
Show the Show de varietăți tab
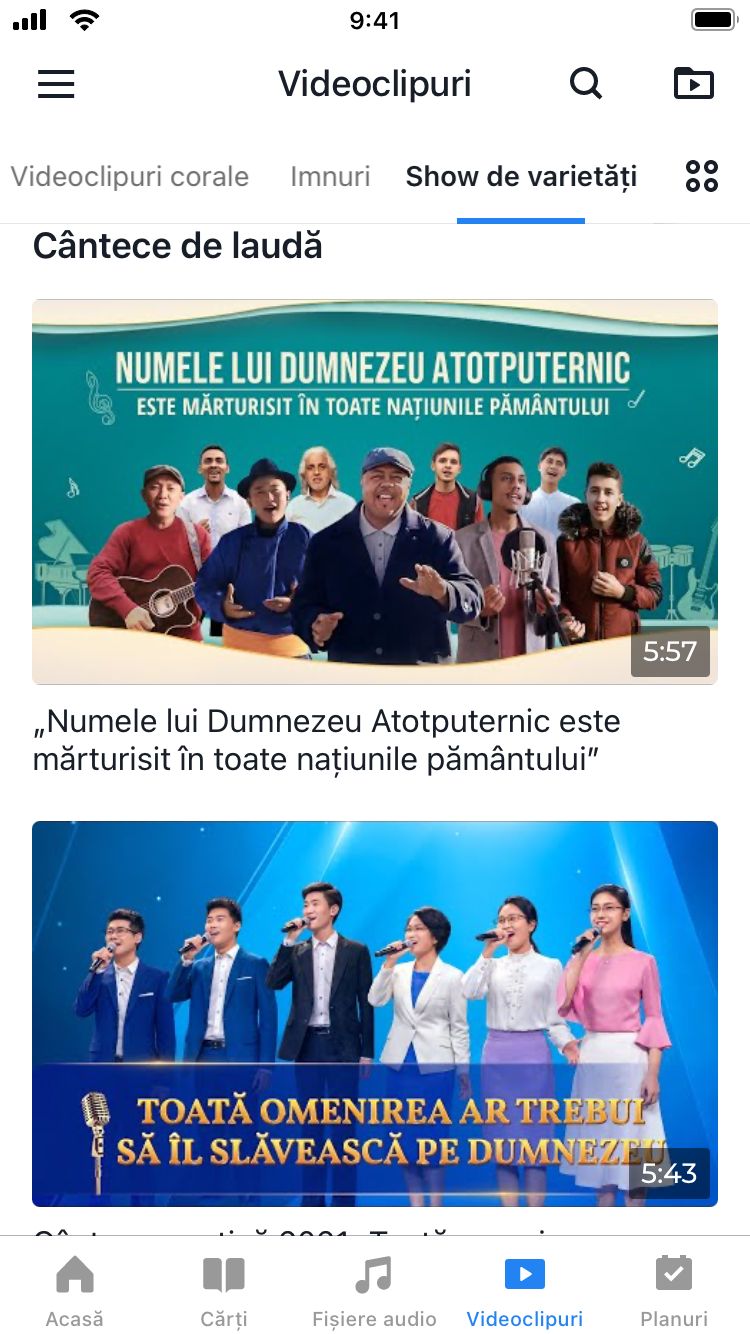(x=521, y=177)
